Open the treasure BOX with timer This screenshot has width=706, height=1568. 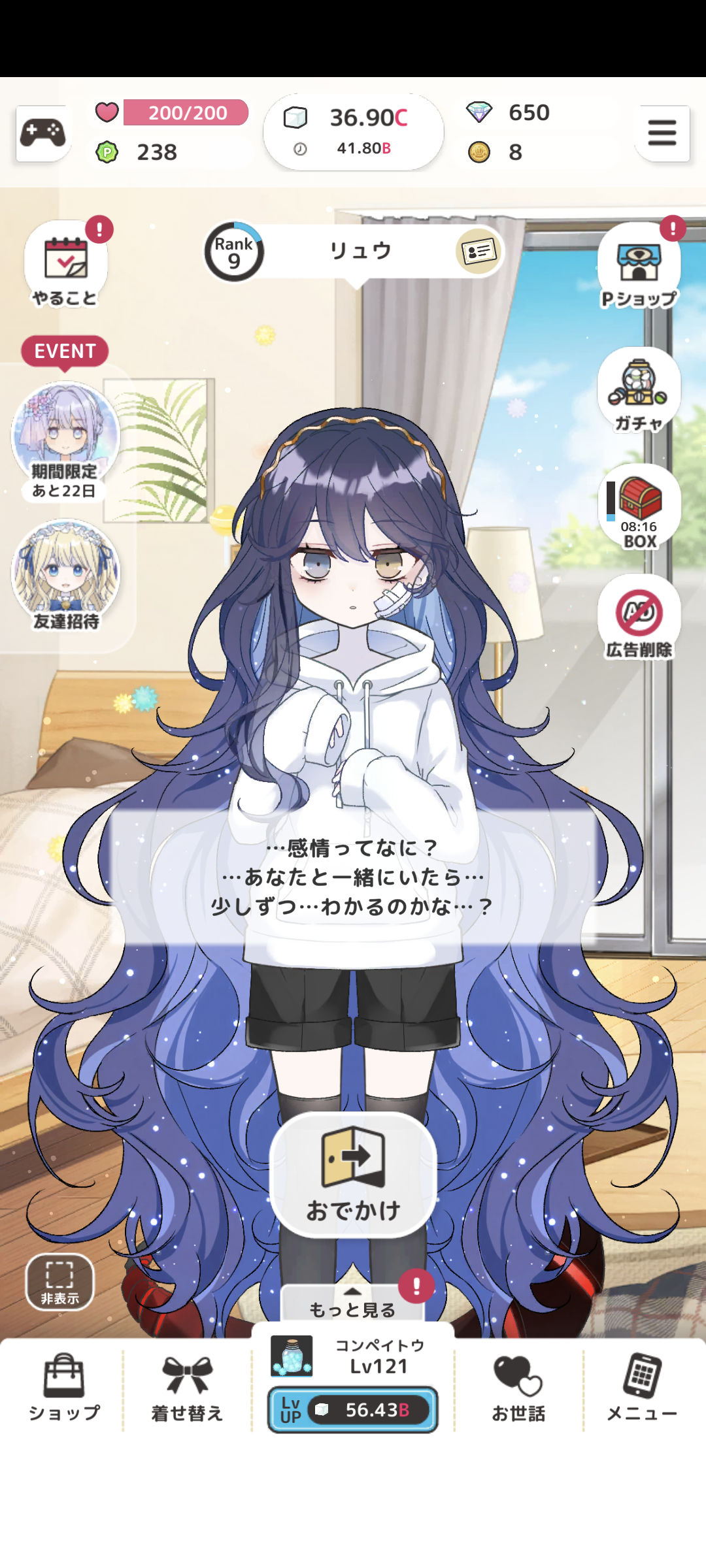(x=639, y=506)
